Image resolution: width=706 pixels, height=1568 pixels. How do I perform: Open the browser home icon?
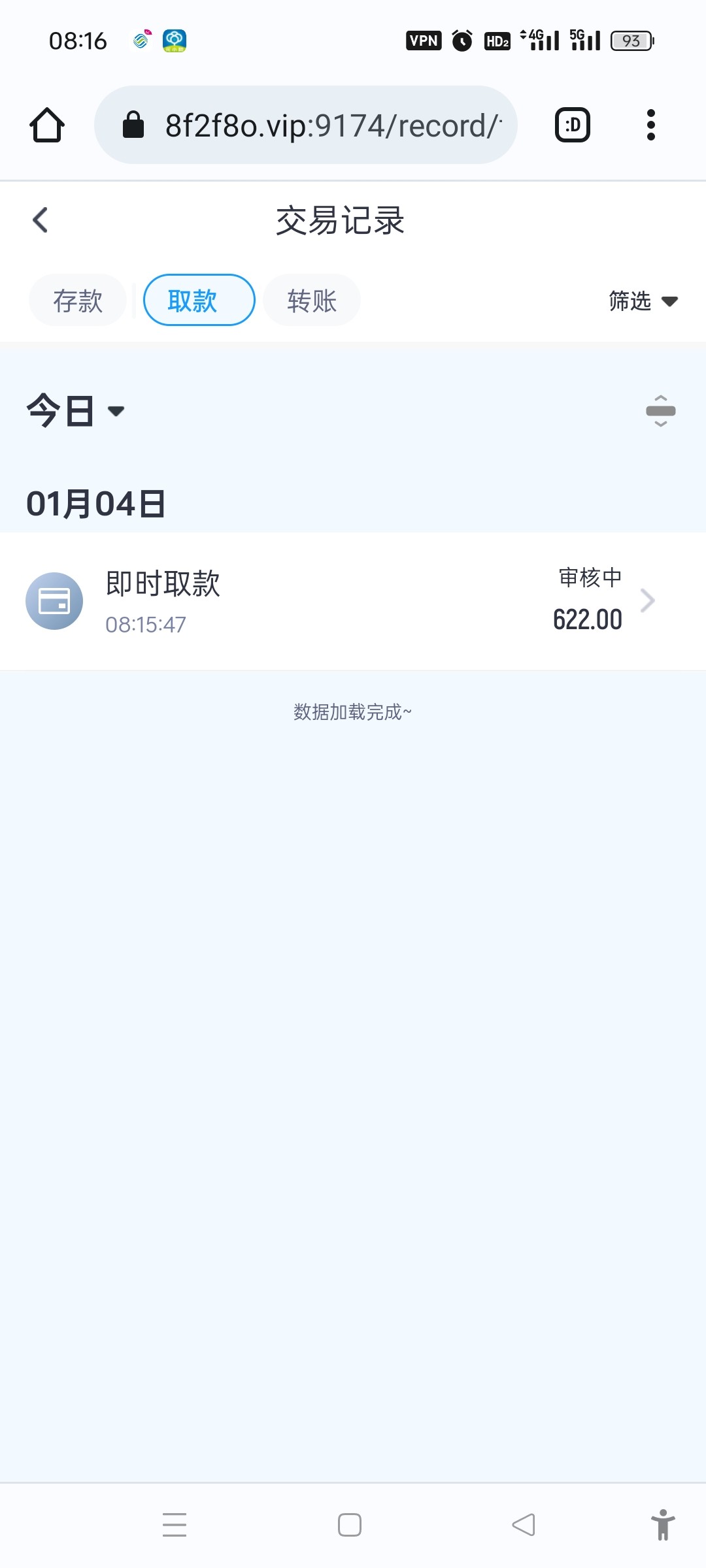pyautogui.click(x=46, y=125)
